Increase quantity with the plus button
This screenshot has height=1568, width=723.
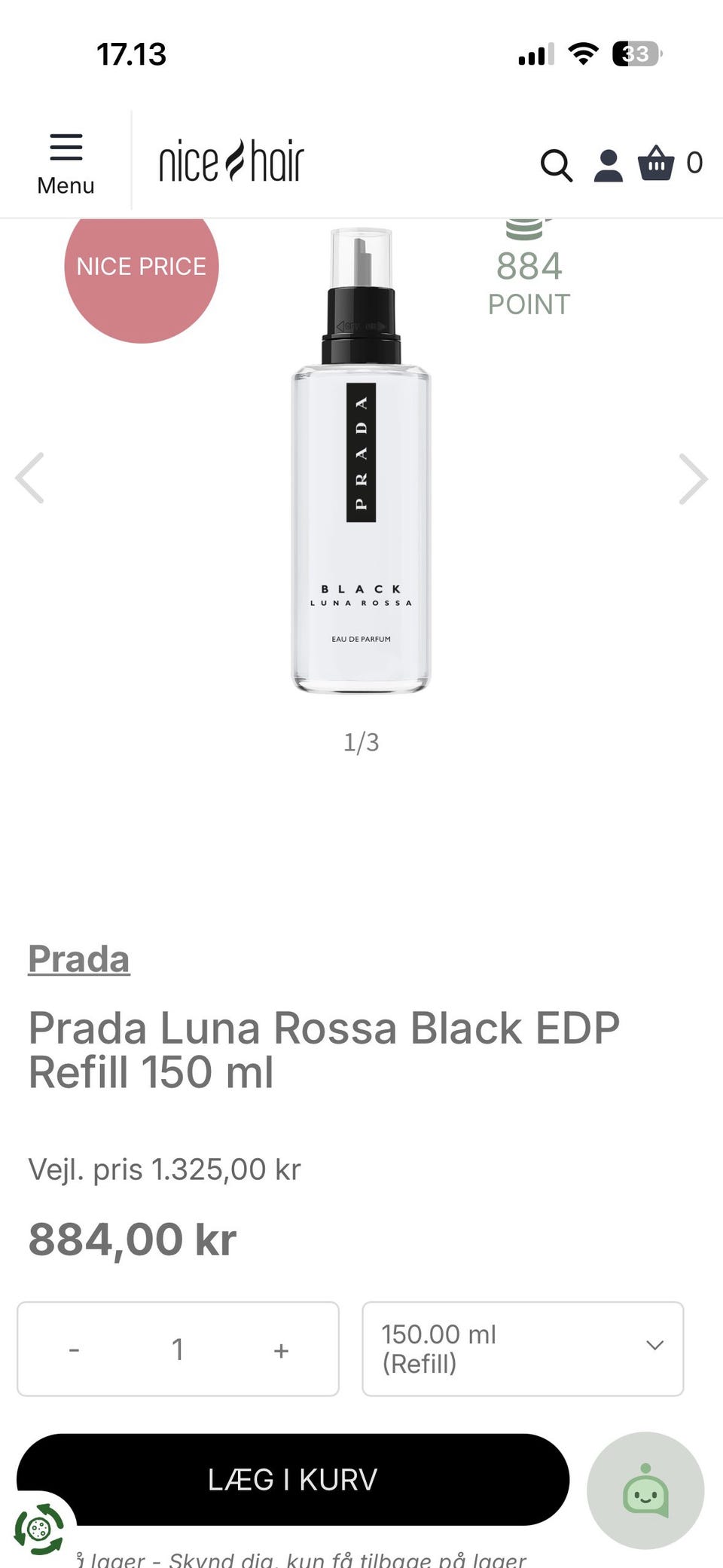click(x=281, y=1349)
